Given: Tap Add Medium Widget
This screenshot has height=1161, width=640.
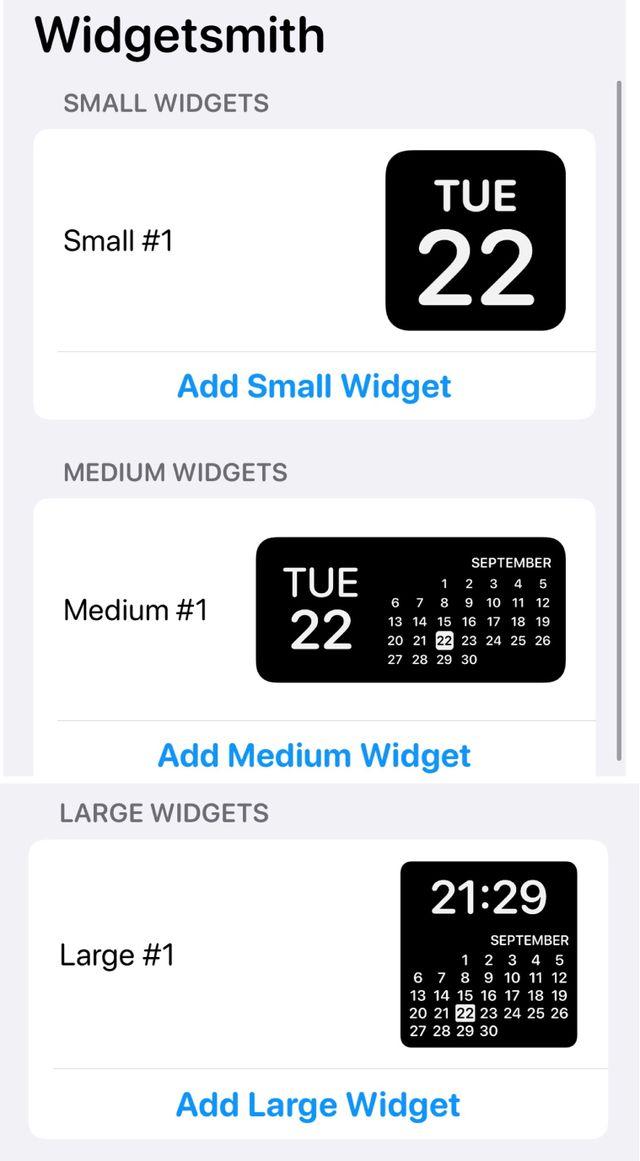Looking at the screenshot, I should pyautogui.click(x=314, y=755).
